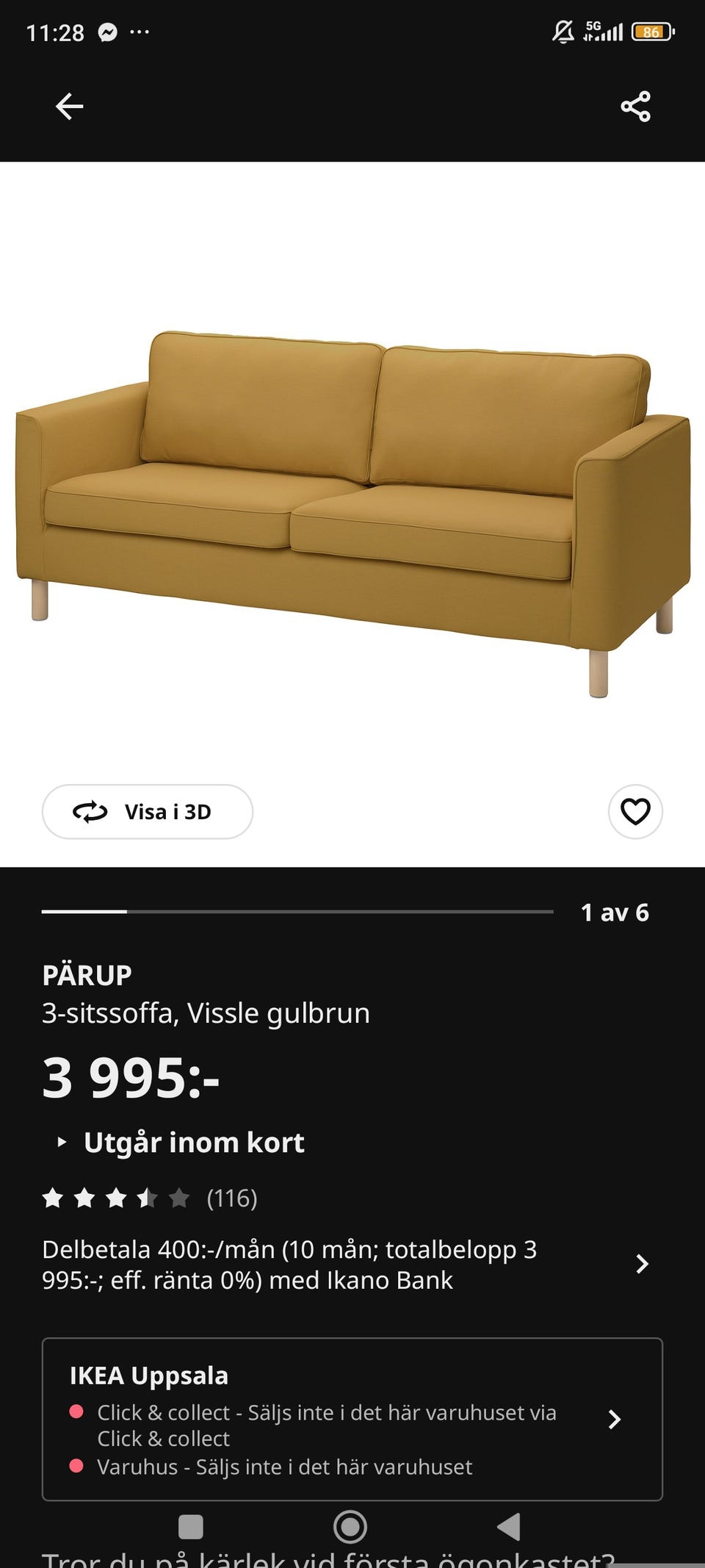
Task: Open the share options
Action: (634, 106)
